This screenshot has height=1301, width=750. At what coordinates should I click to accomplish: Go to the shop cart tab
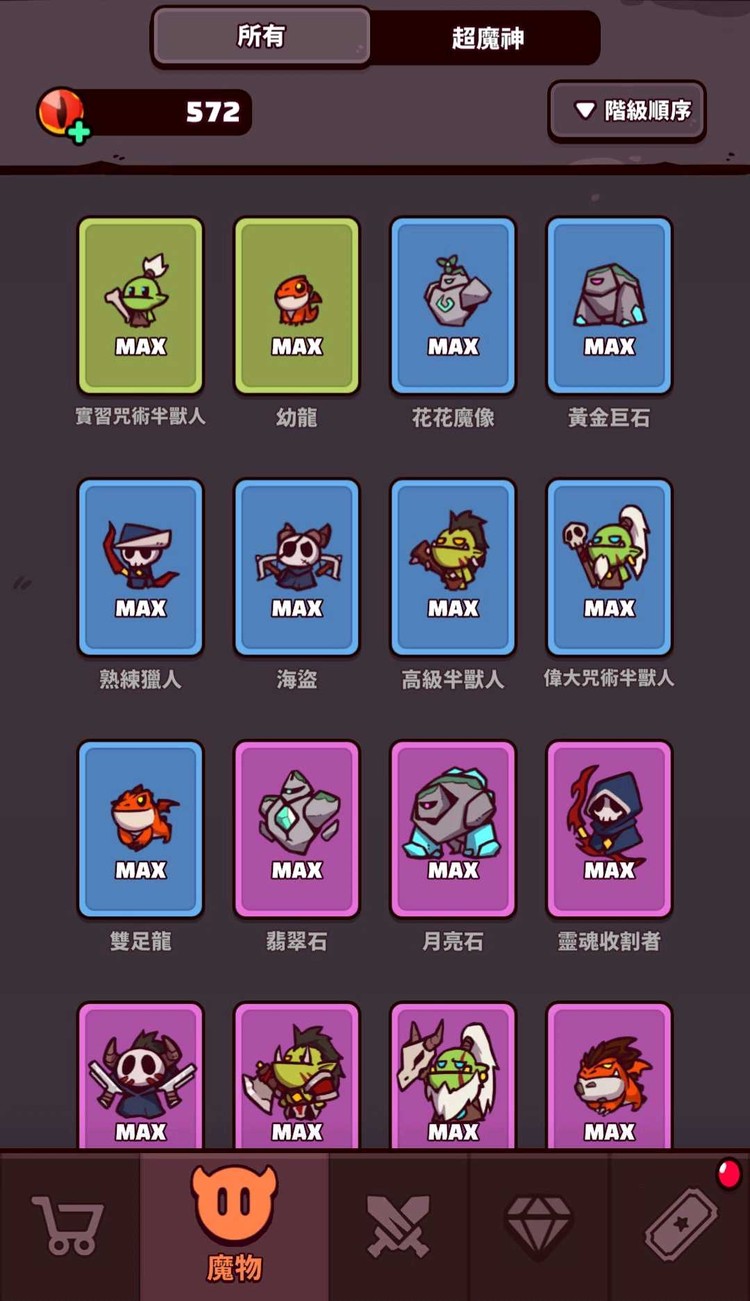68,1225
